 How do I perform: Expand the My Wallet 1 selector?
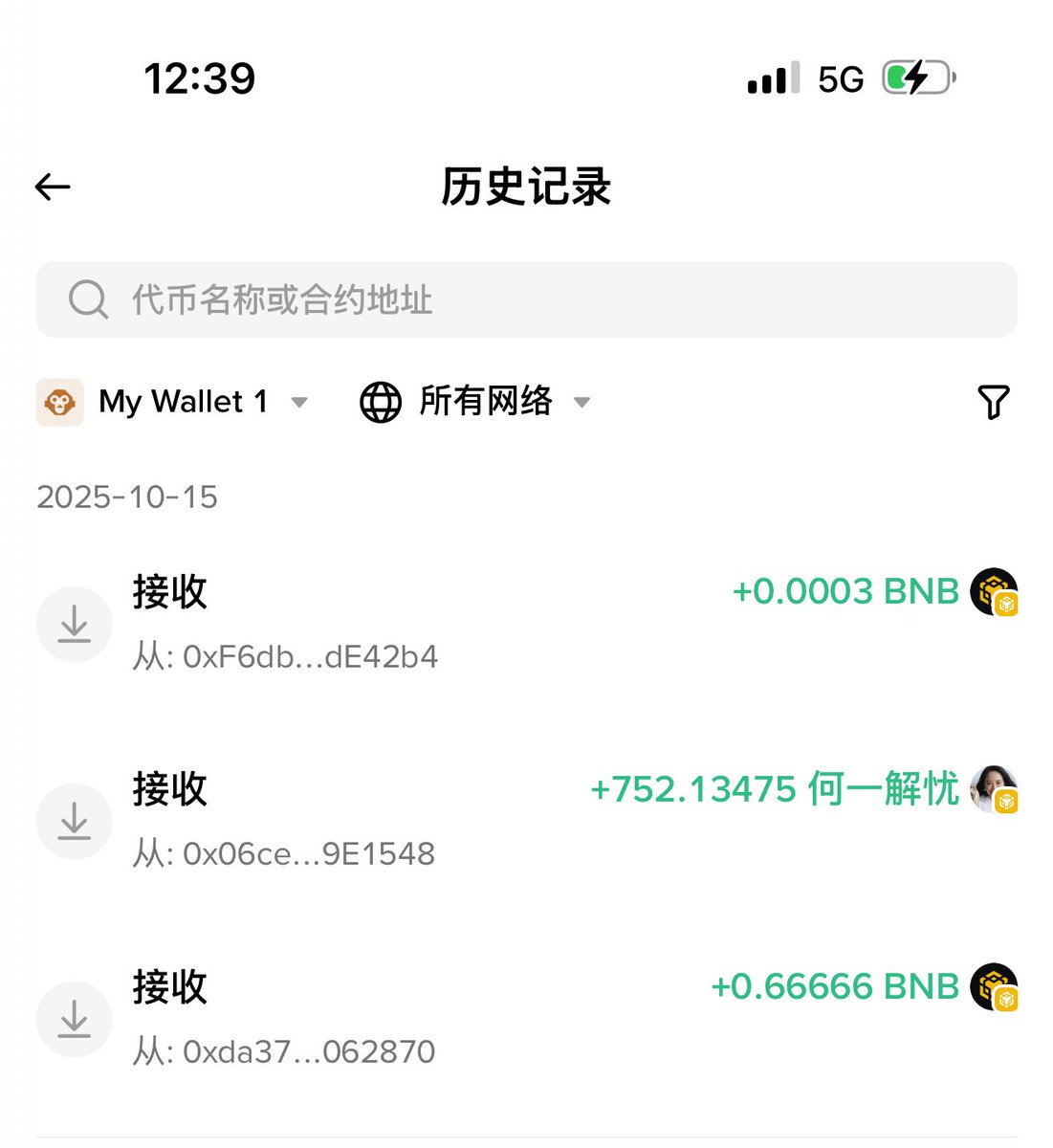(x=173, y=402)
